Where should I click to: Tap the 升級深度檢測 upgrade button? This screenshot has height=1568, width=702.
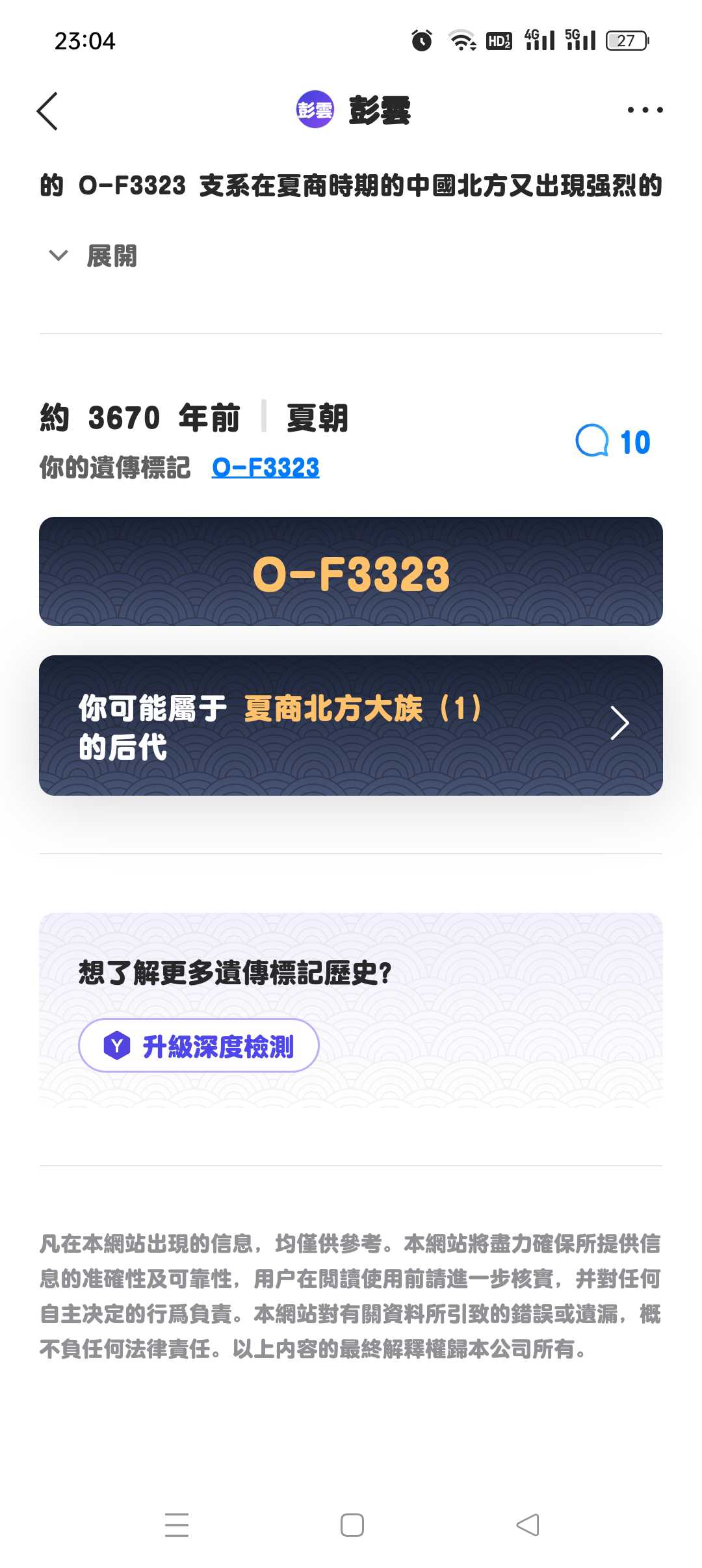click(x=199, y=1046)
